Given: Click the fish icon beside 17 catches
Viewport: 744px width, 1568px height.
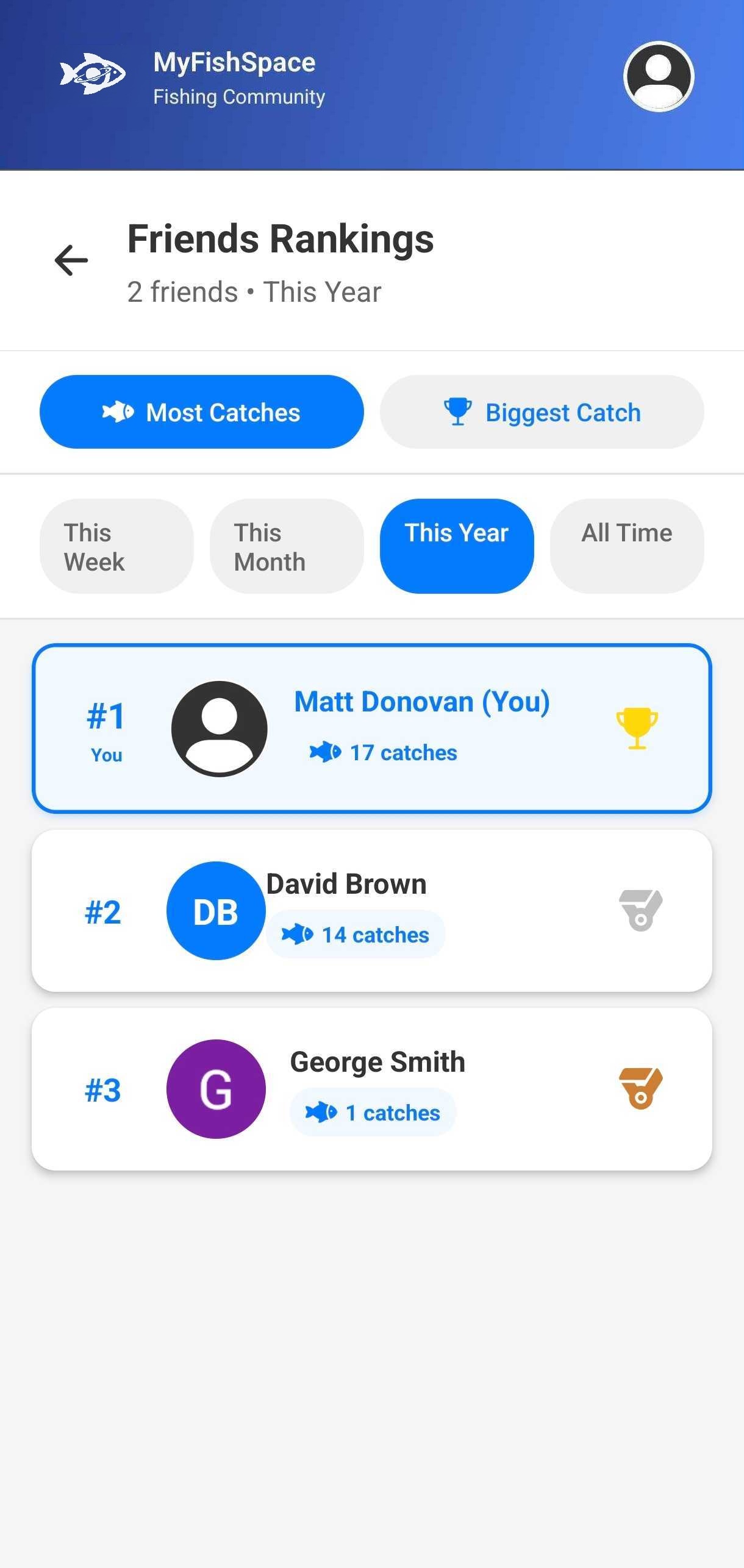Looking at the screenshot, I should click(324, 752).
